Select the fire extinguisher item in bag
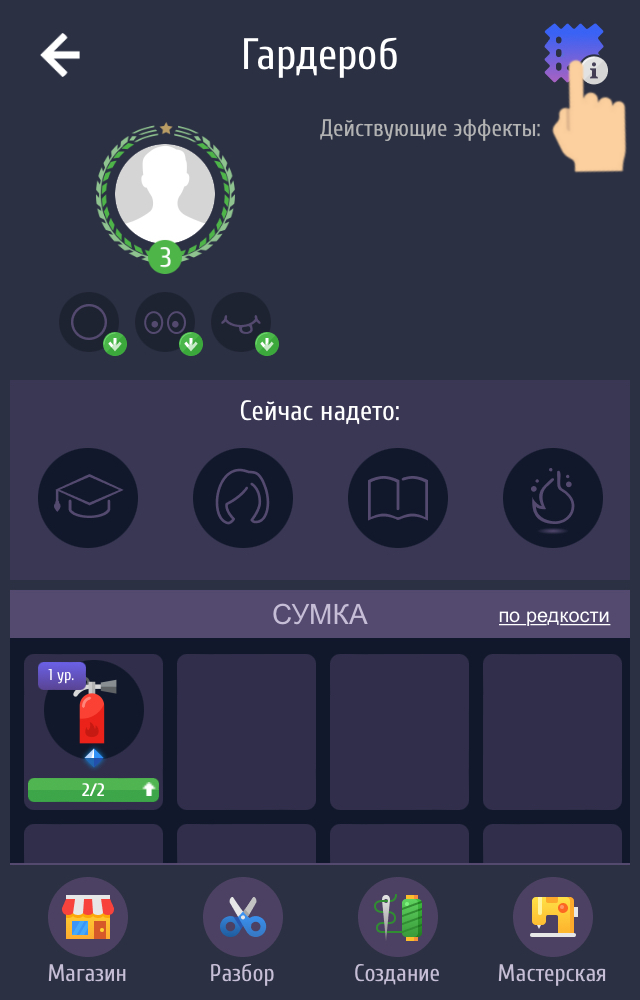 [x=93, y=712]
